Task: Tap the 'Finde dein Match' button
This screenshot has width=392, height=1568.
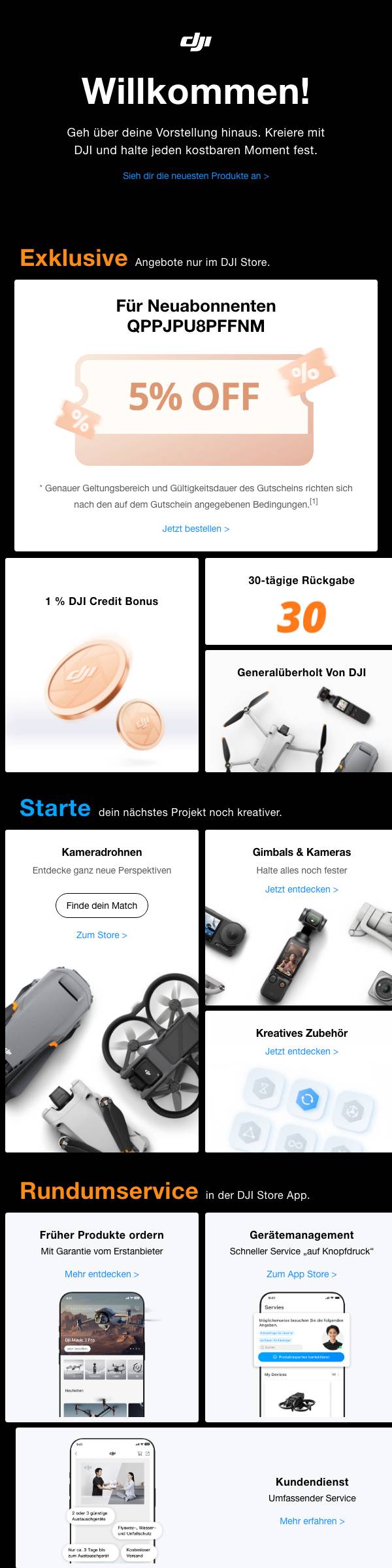Action: pyautogui.click(x=102, y=906)
